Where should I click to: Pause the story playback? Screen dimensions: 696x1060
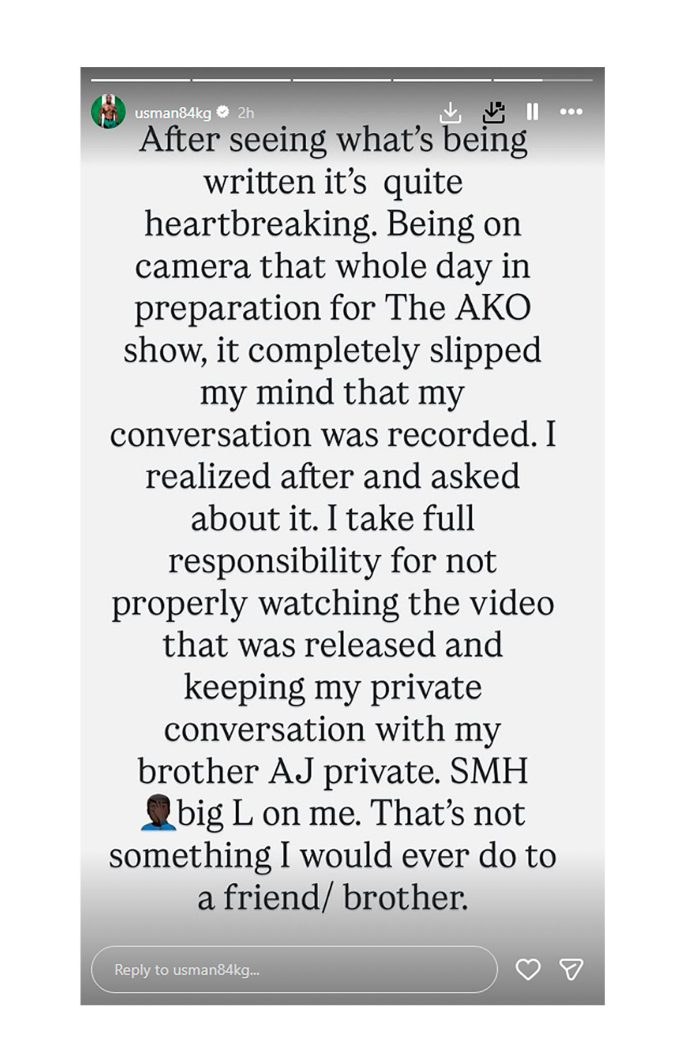[x=532, y=112]
